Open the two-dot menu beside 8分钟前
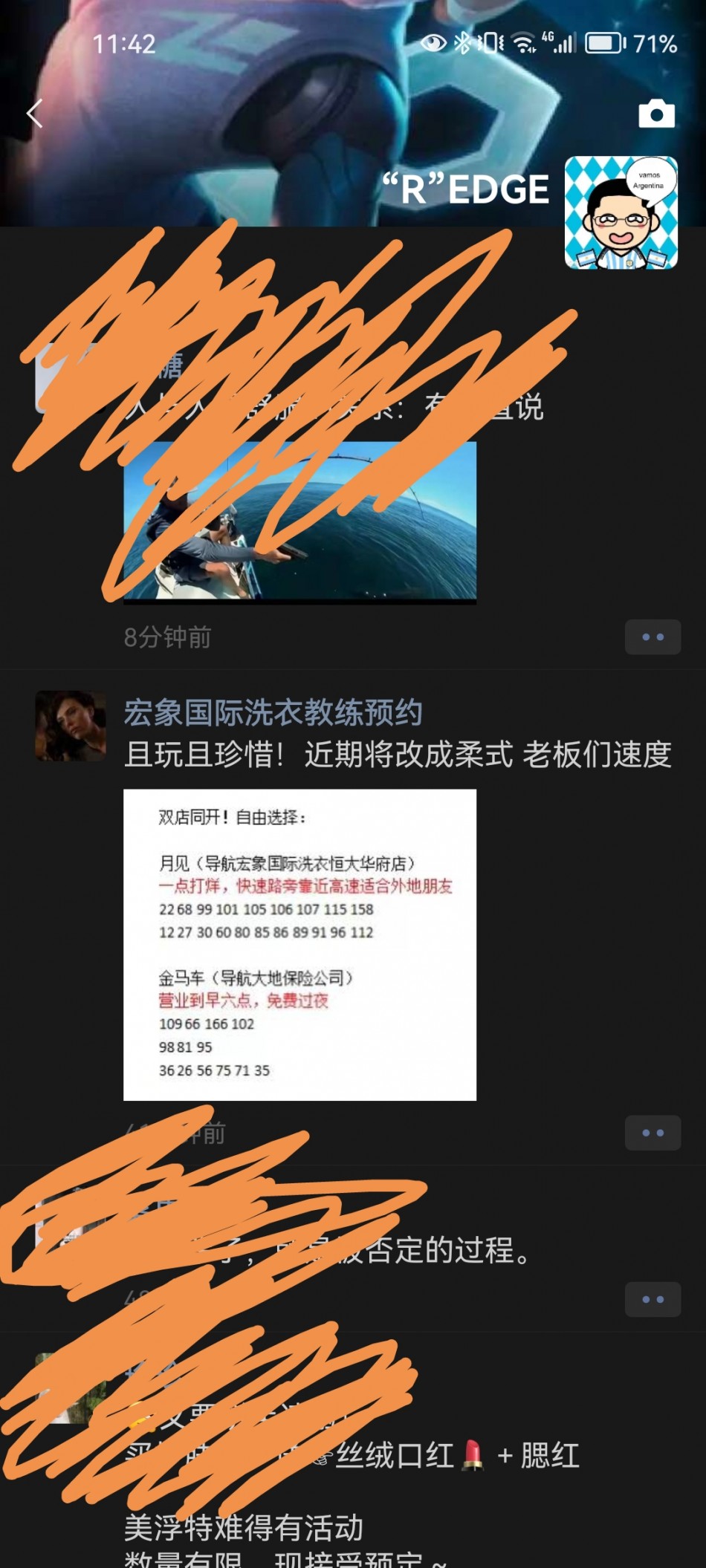Image resolution: width=706 pixels, height=1568 pixels. tap(652, 637)
